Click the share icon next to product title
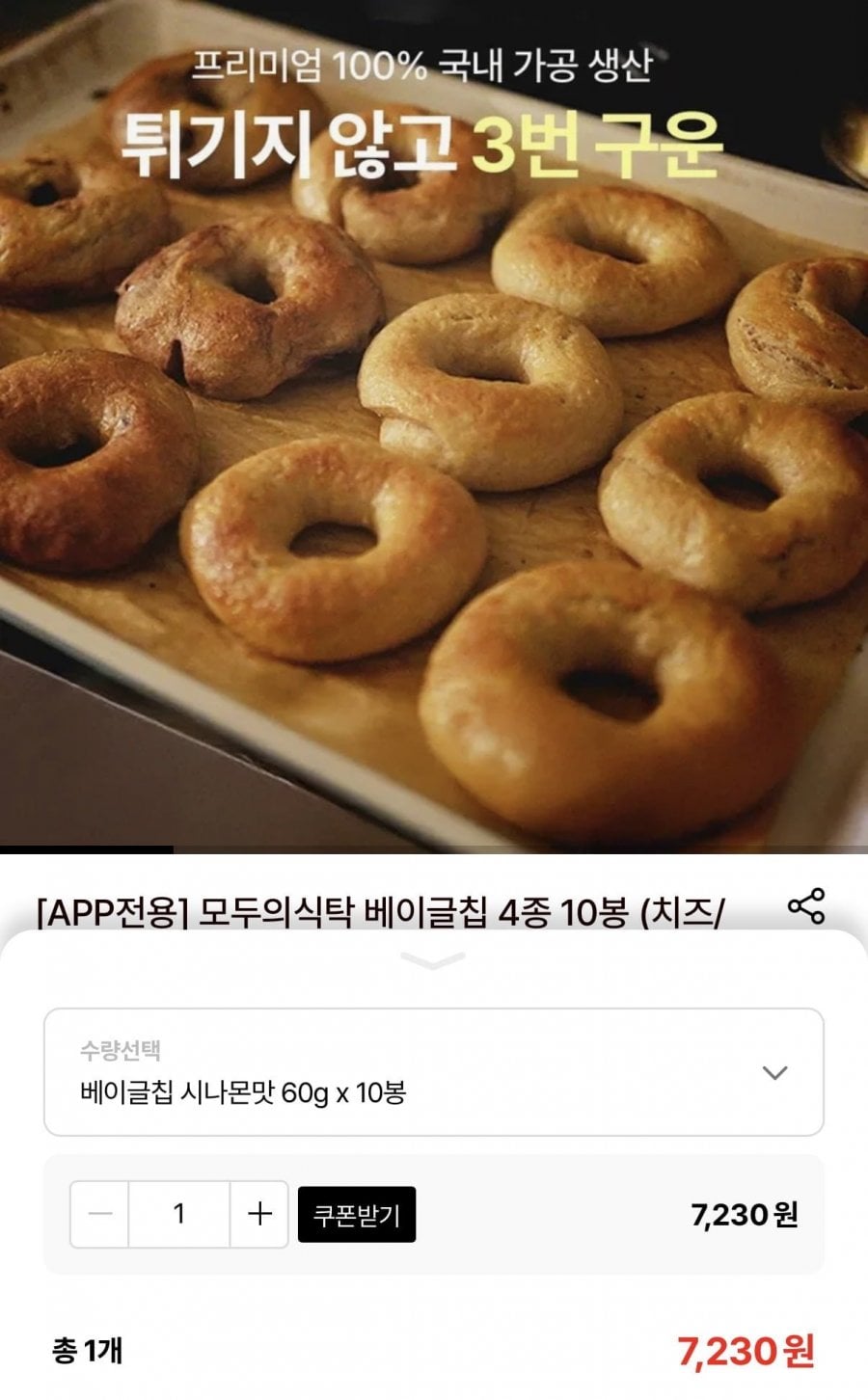This screenshot has width=868, height=1400. click(x=808, y=904)
